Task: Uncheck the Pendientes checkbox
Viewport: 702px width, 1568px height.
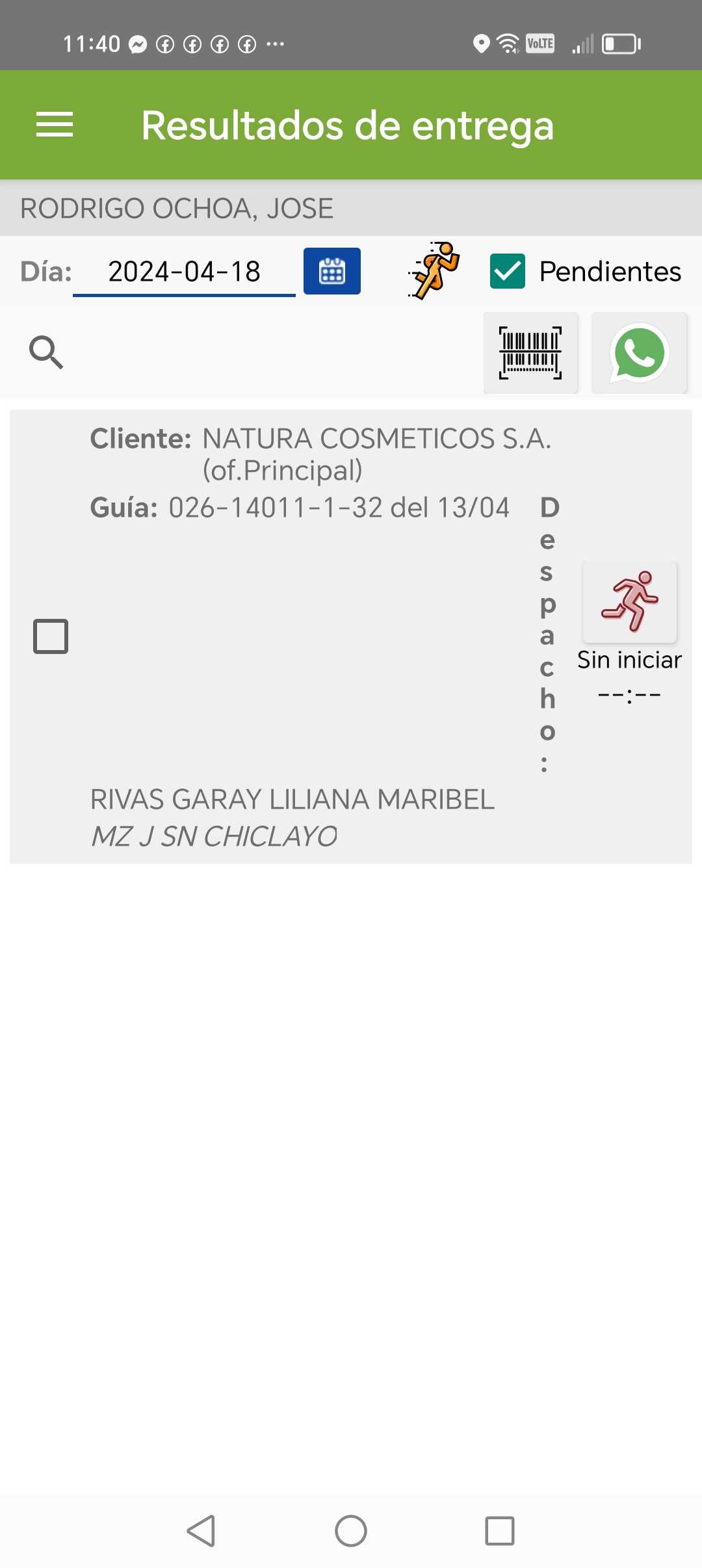Action: tap(508, 271)
